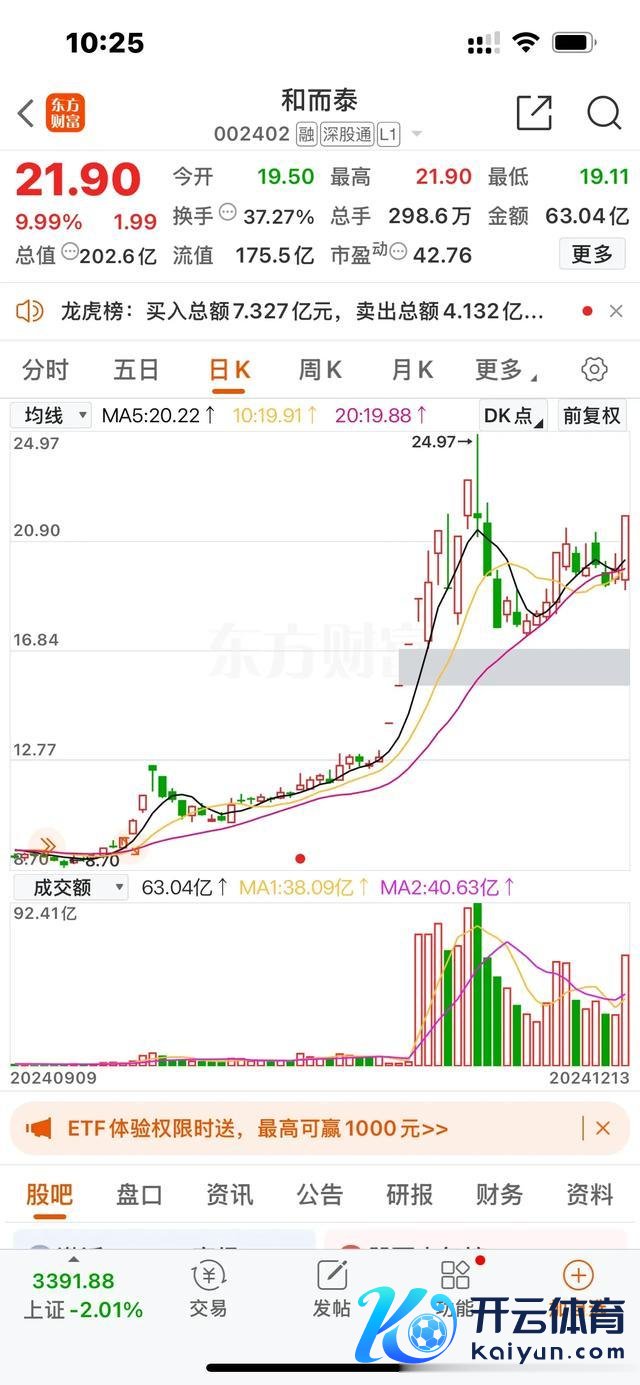640x1385 pixels.
Task: Share this stock page
Action: [x=534, y=113]
